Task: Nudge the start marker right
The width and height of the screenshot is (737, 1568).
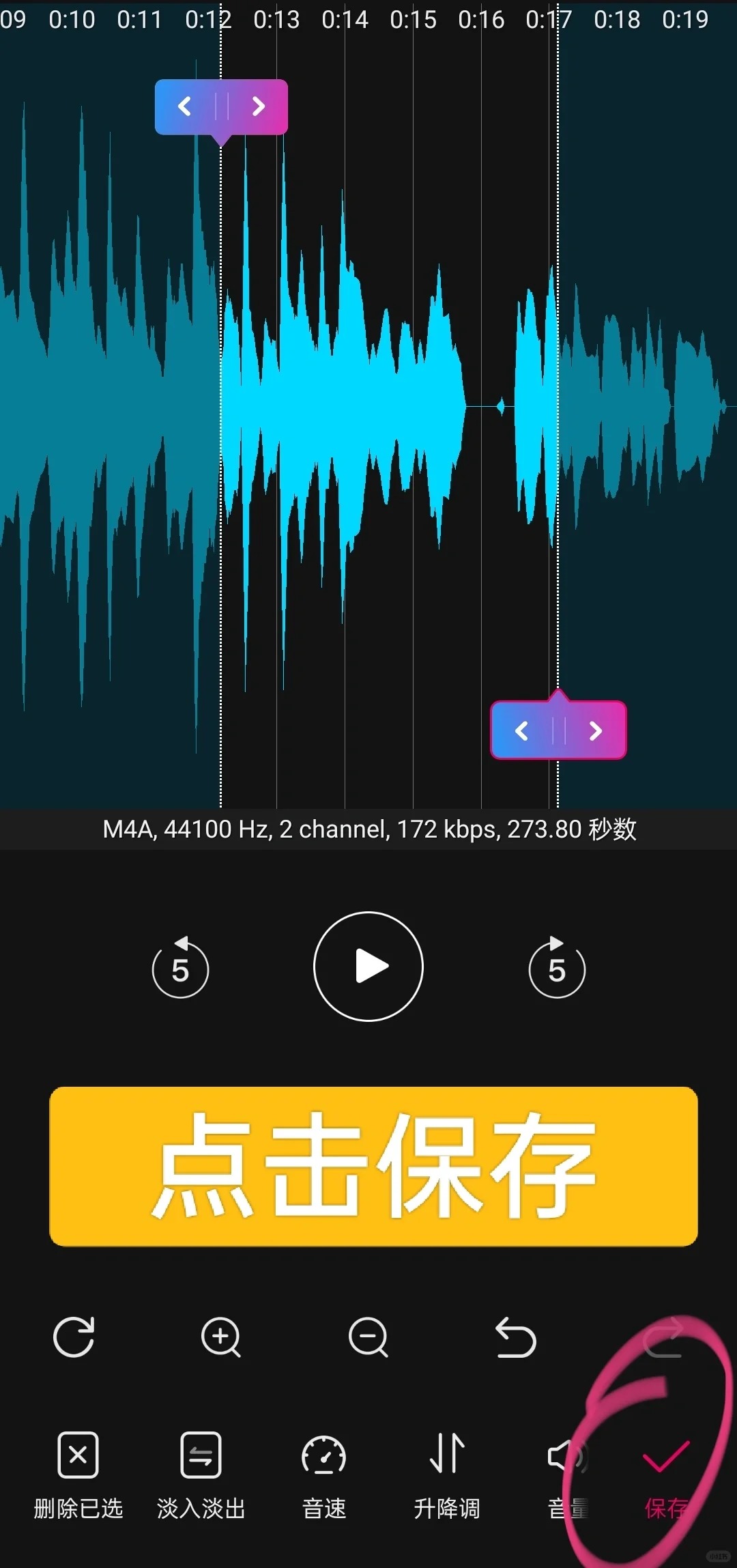Action: 258,106
